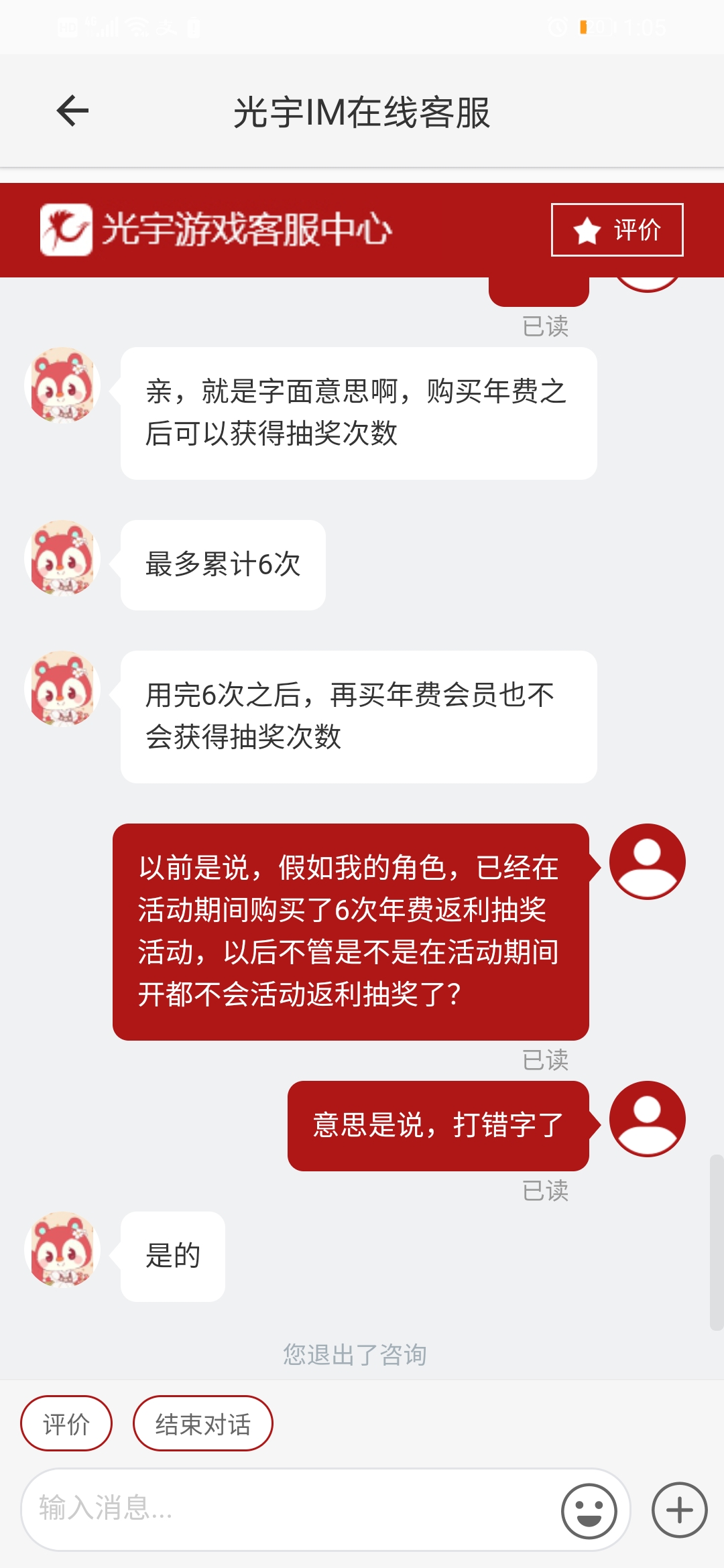The image size is (724, 1568).
Task: Focus the 输入消息 text field
Action: click(x=288, y=1509)
